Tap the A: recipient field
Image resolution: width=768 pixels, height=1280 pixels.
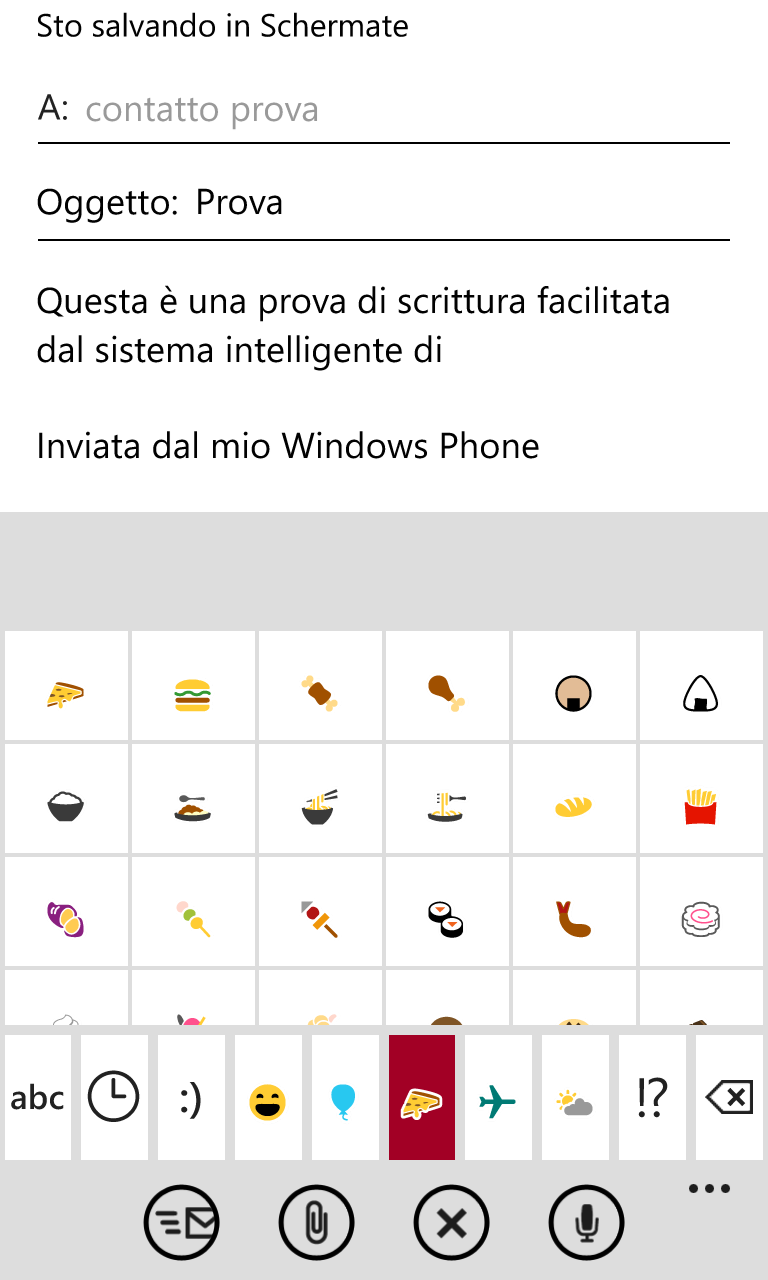tap(384, 109)
